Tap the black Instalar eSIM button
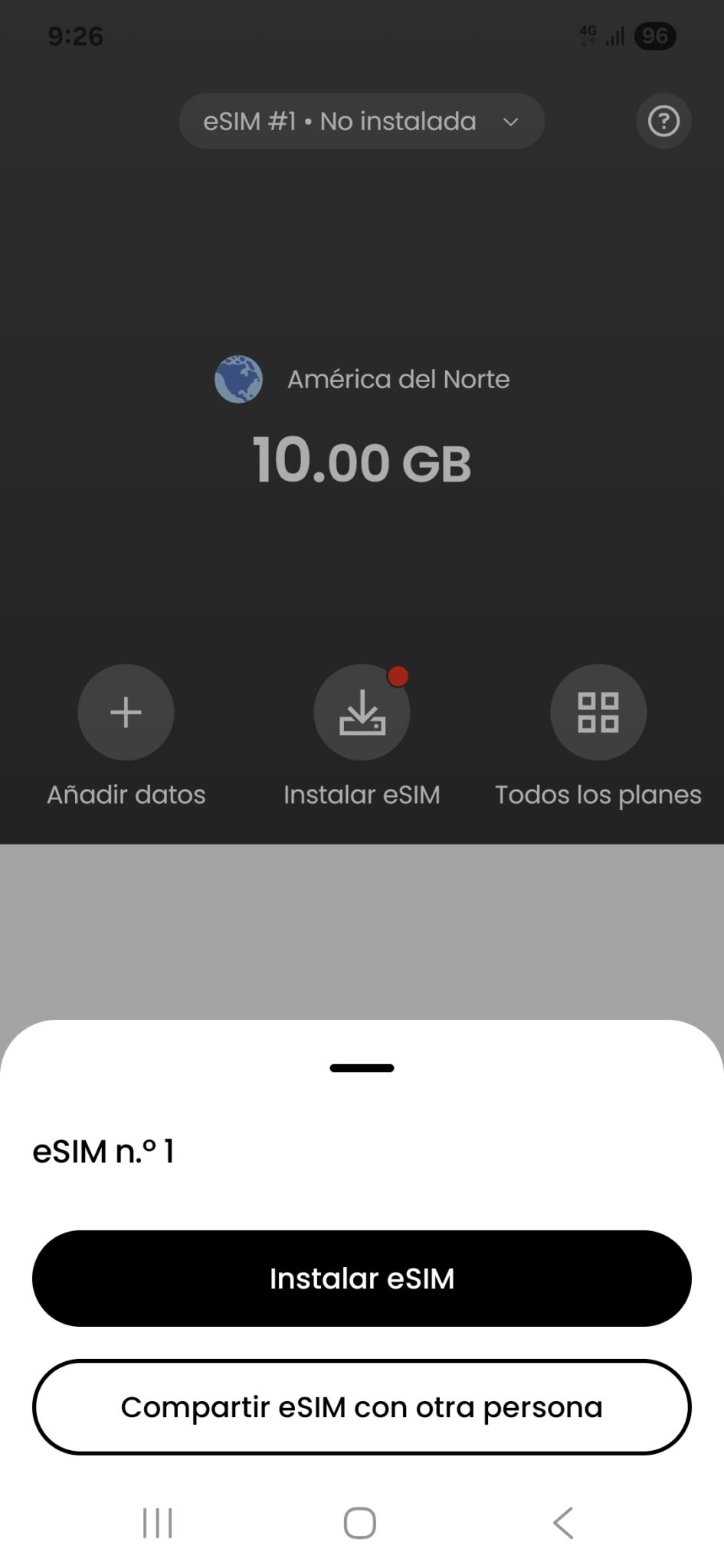The width and height of the screenshot is (724, 1568). click(362, 1278)
